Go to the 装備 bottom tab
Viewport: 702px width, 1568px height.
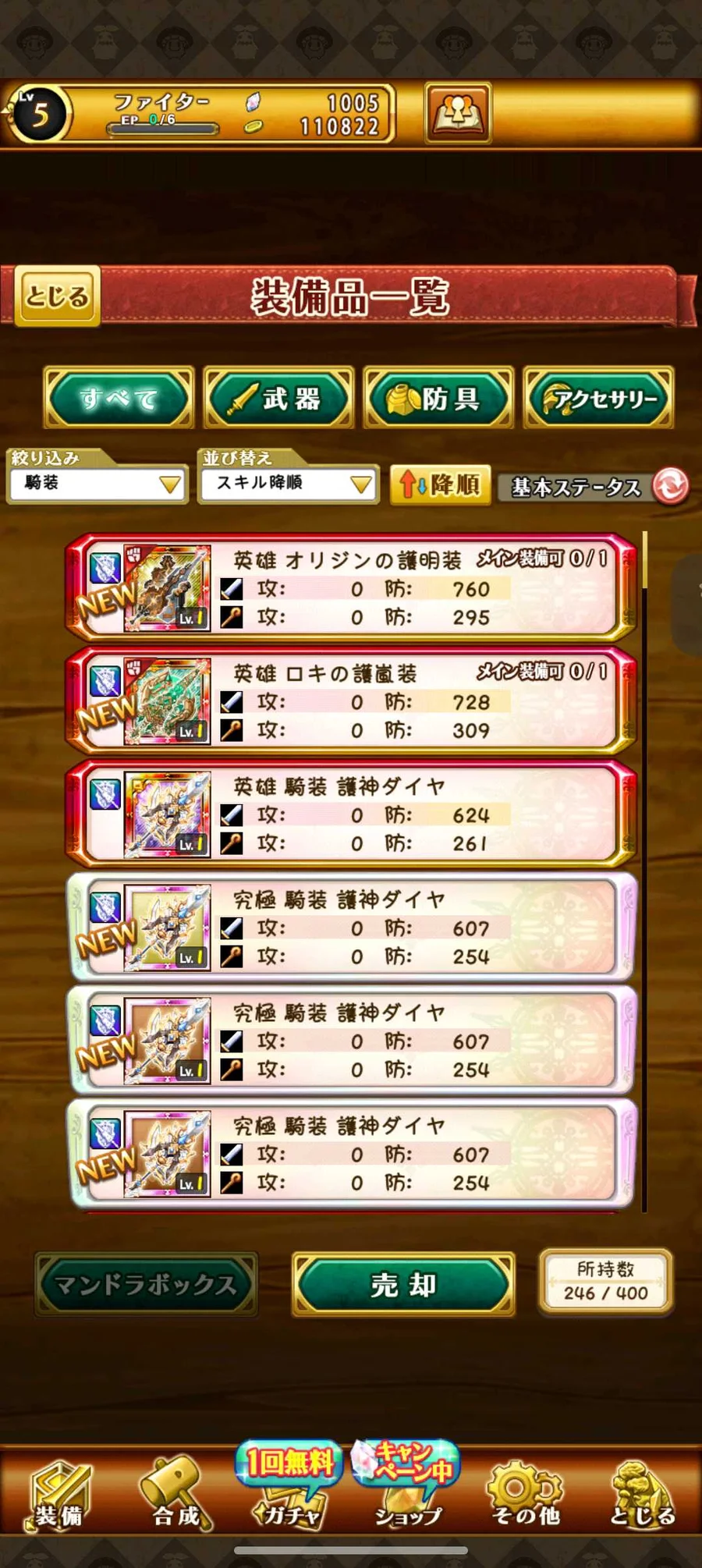60,1494
